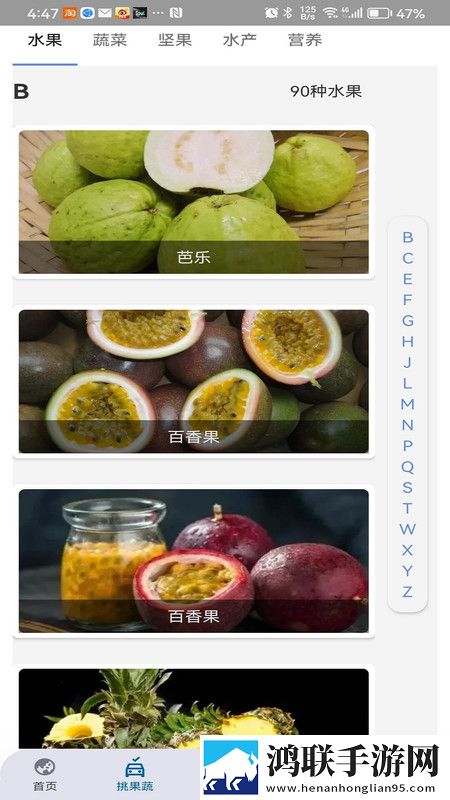Jump to letter S in index
450x800 pixels.
coord(407,487)
